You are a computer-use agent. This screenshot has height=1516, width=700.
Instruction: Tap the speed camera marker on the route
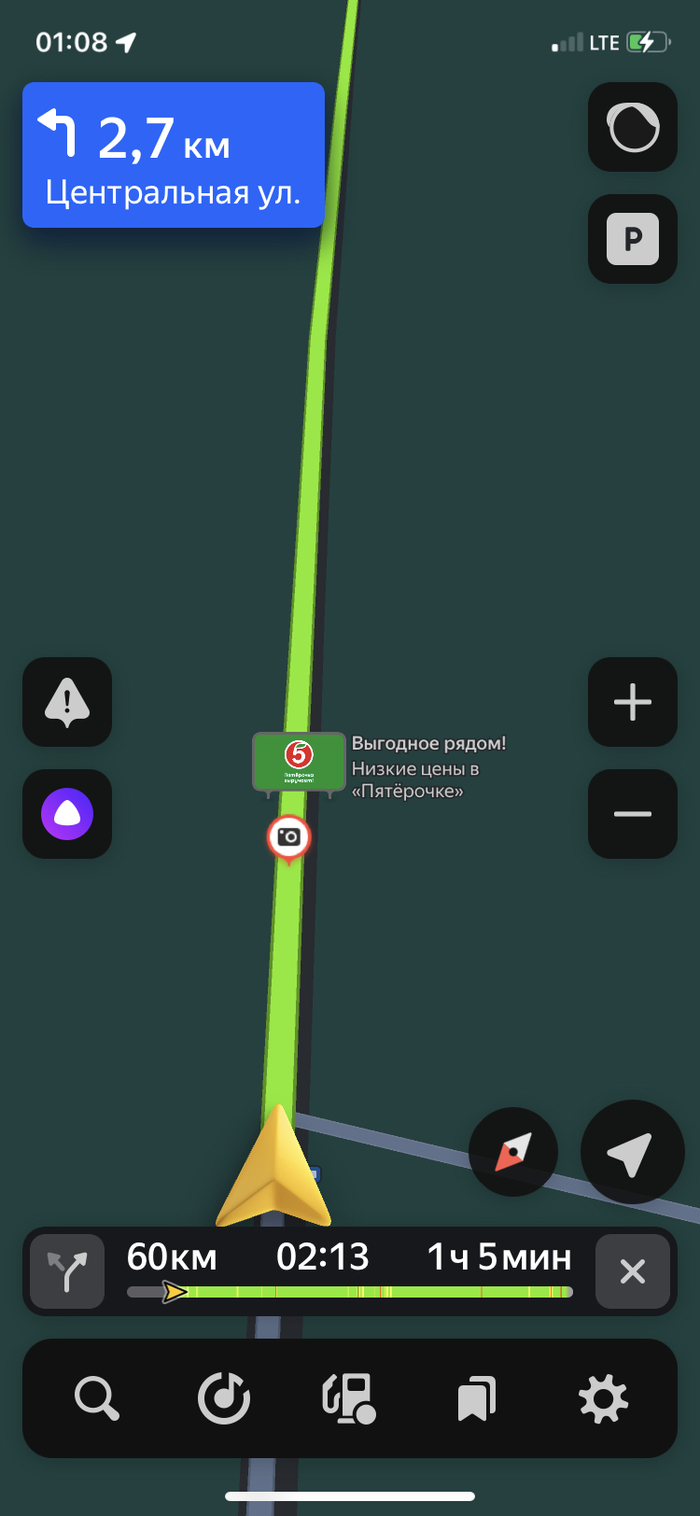tap(289, 837)
